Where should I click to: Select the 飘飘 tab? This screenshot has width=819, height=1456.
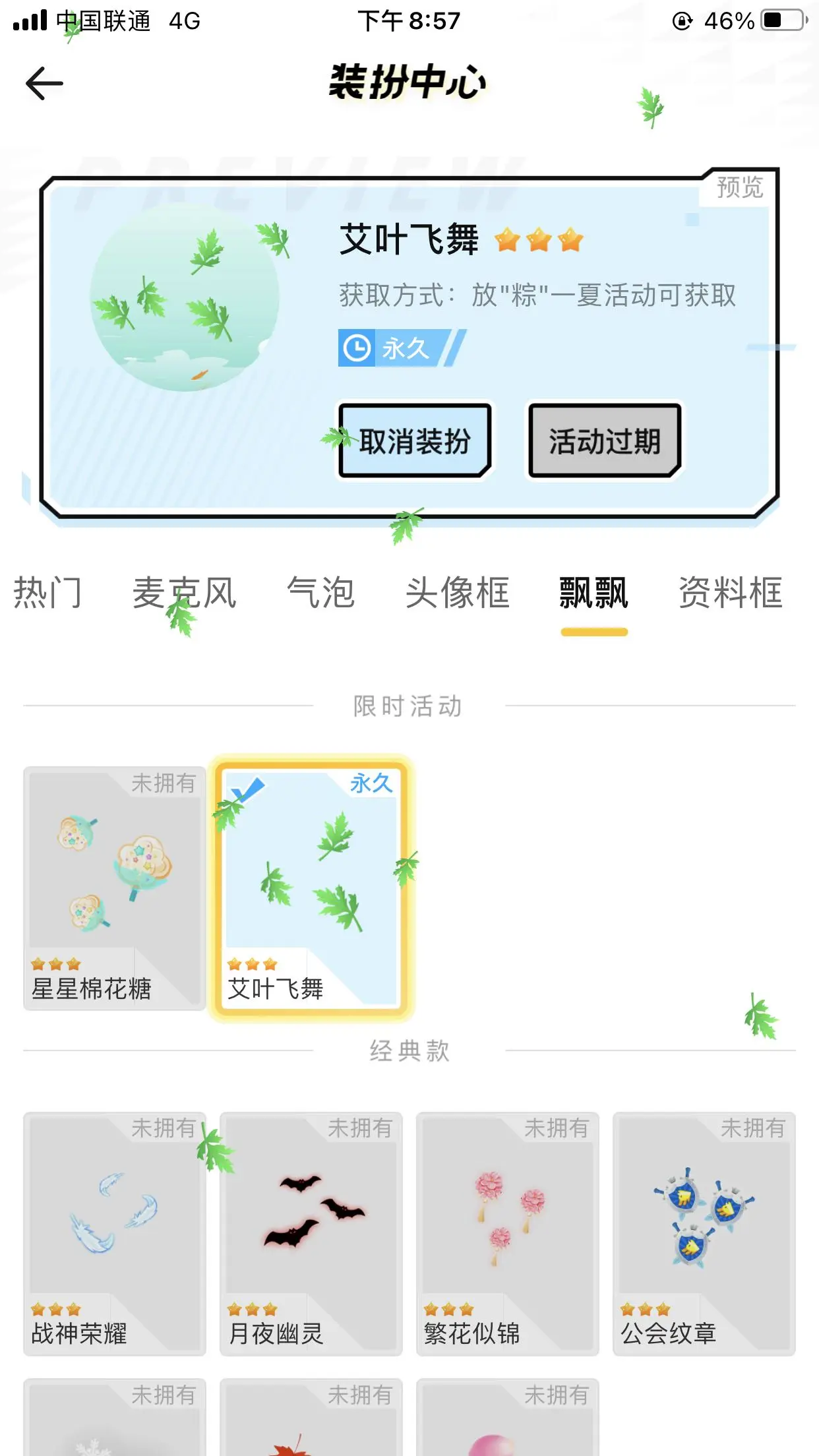[x=593, y=592]
